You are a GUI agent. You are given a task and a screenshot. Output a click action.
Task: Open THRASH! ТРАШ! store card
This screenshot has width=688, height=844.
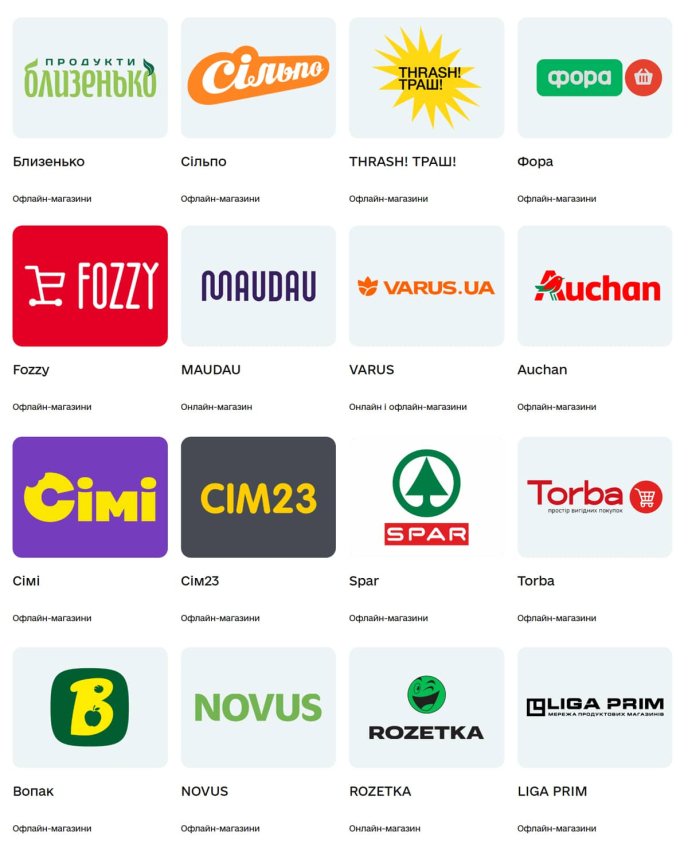pos(426,78)
